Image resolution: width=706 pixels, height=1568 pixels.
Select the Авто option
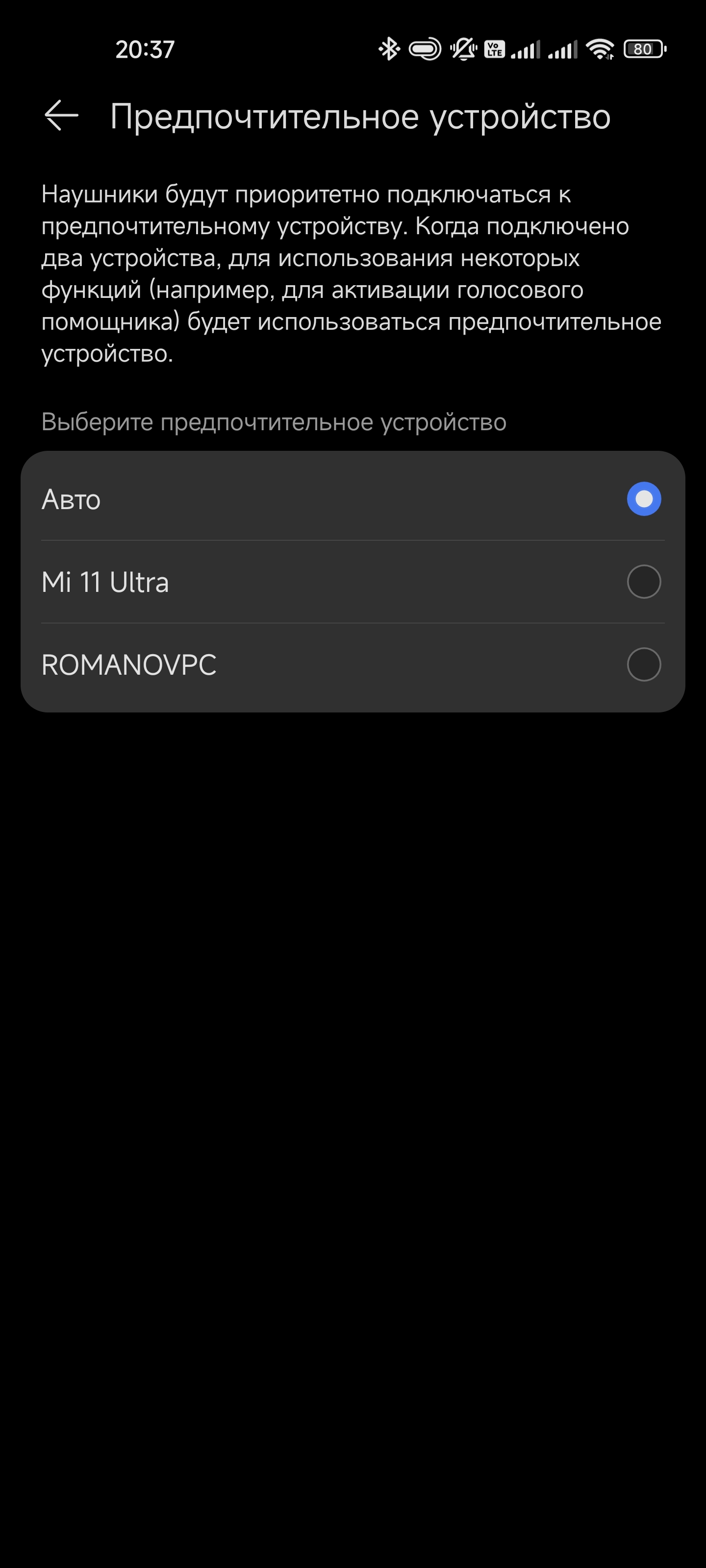(x=643, y=498)
